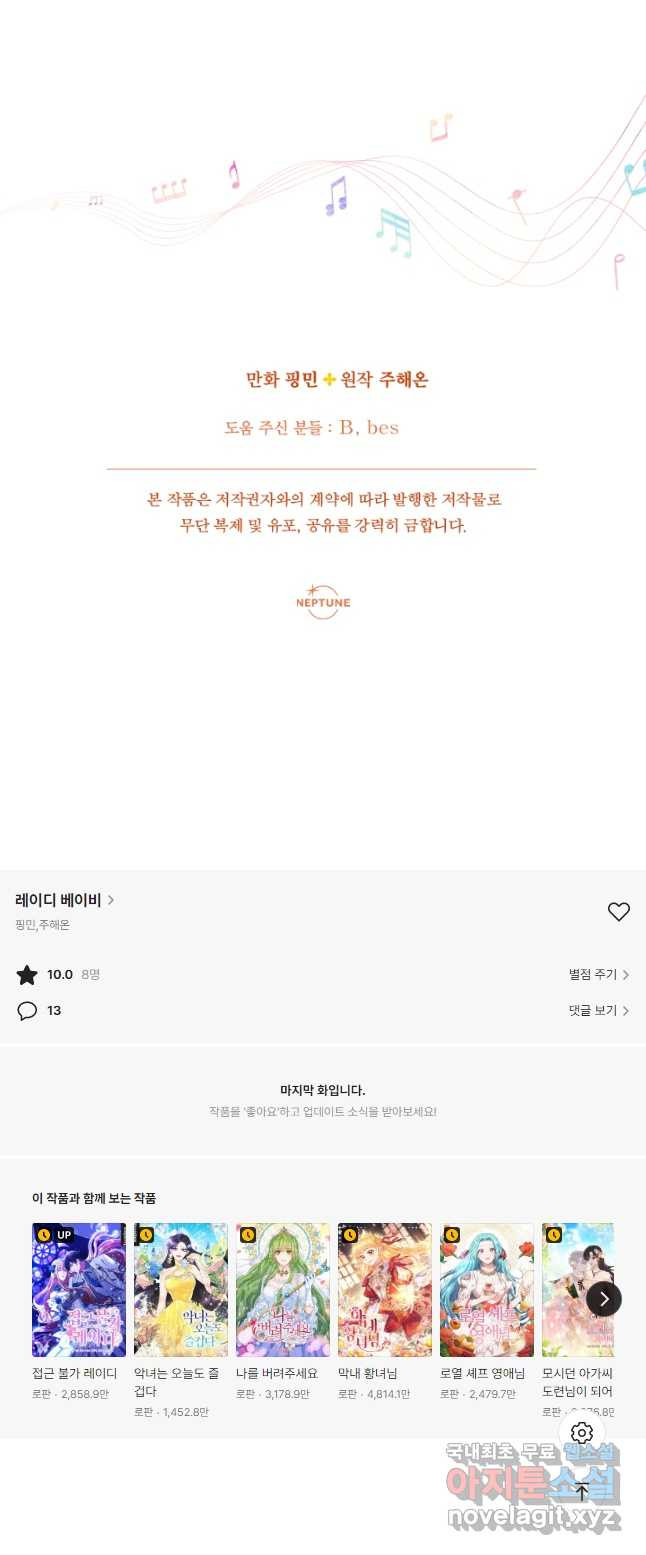Jump back to top of page
The height and width of the screenshot is (1555, 646).
[582, 1492]
